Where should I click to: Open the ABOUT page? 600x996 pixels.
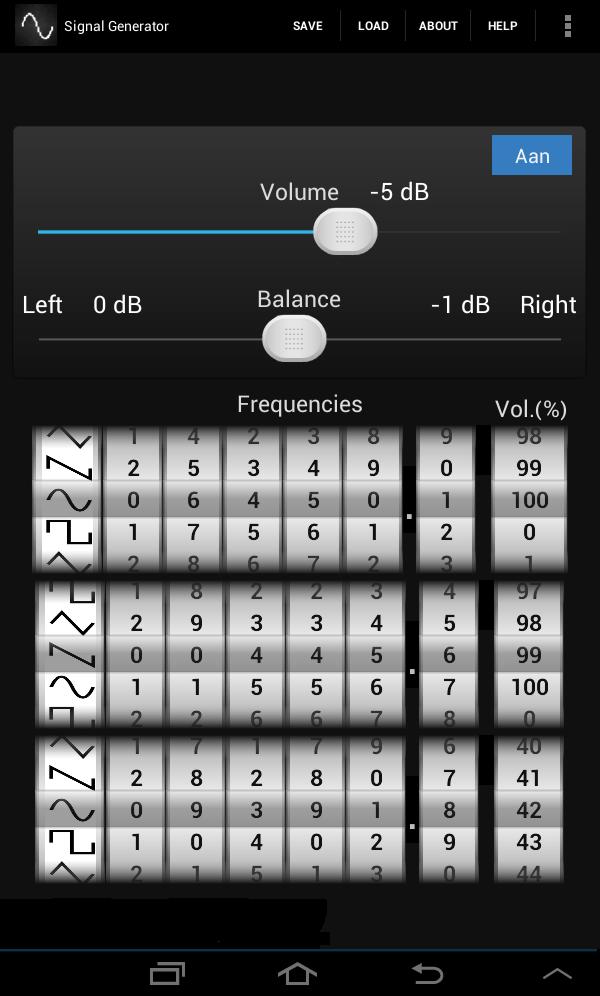[x=438, y=26]
